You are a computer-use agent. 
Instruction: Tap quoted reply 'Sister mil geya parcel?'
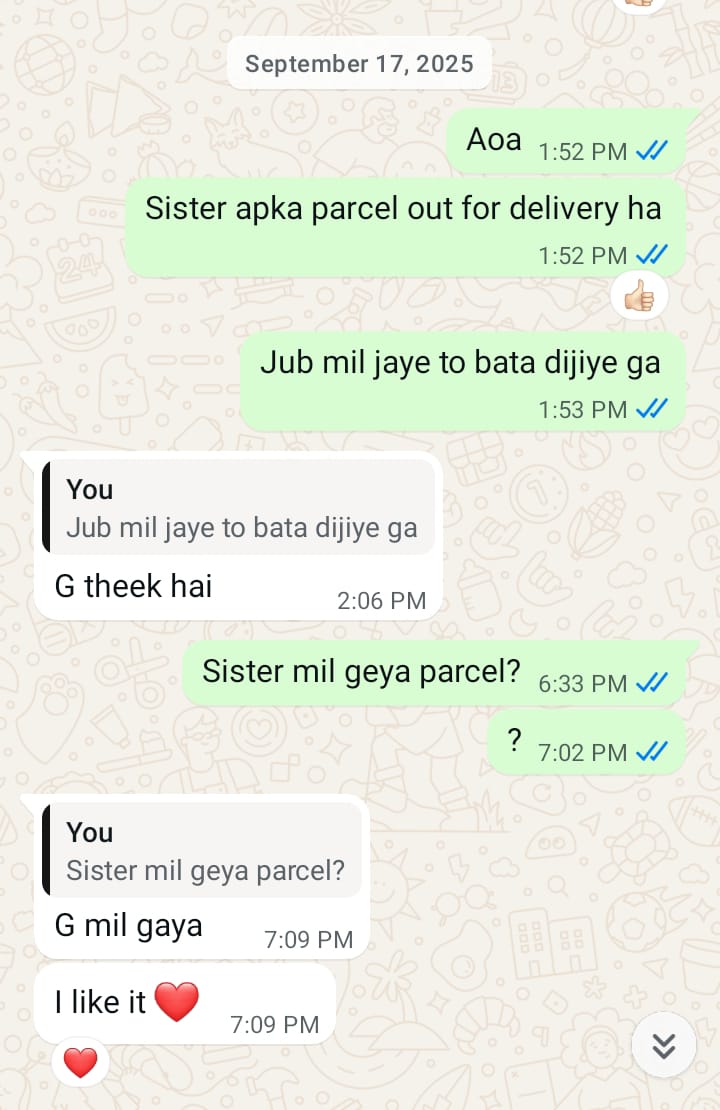[204, 851]
